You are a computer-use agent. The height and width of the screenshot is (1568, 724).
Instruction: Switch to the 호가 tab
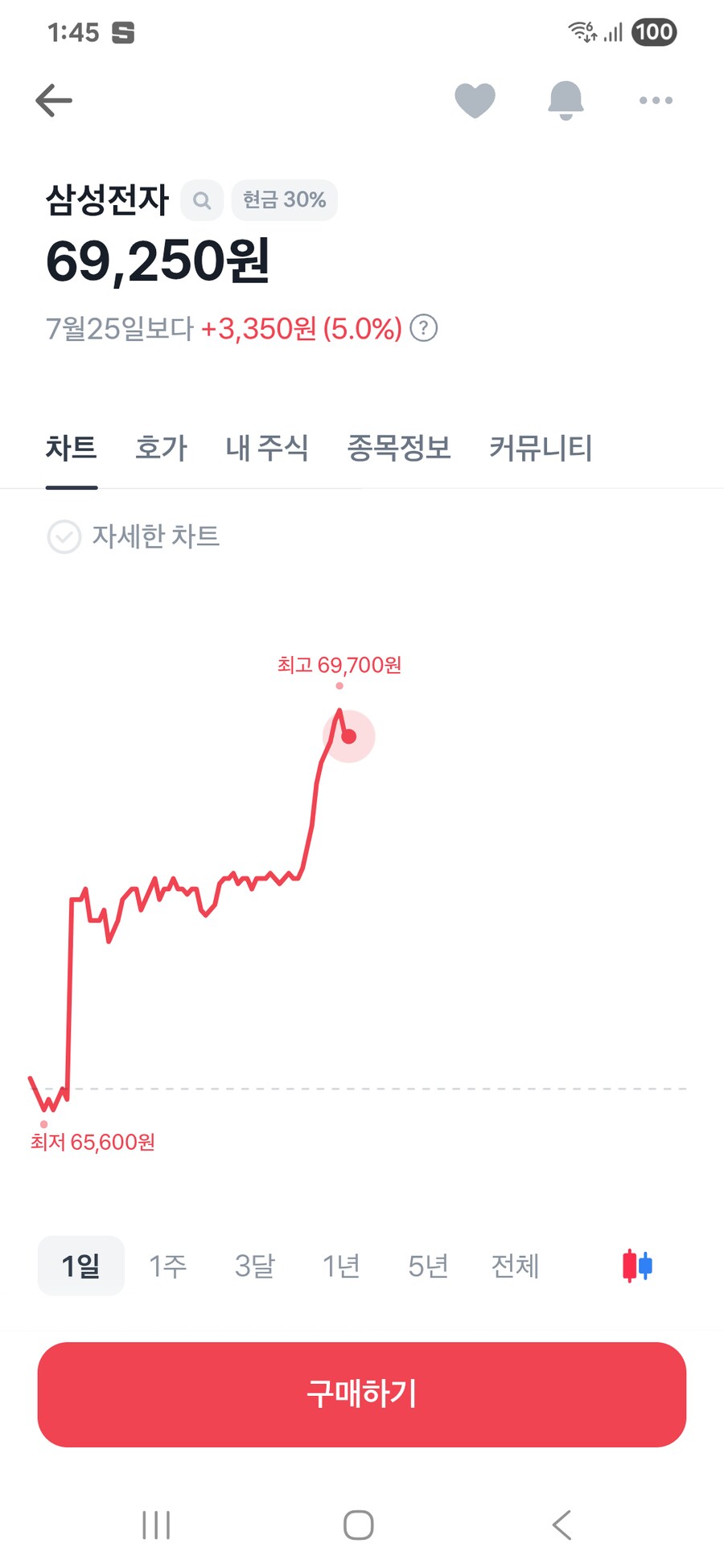[x=160, y=449]
